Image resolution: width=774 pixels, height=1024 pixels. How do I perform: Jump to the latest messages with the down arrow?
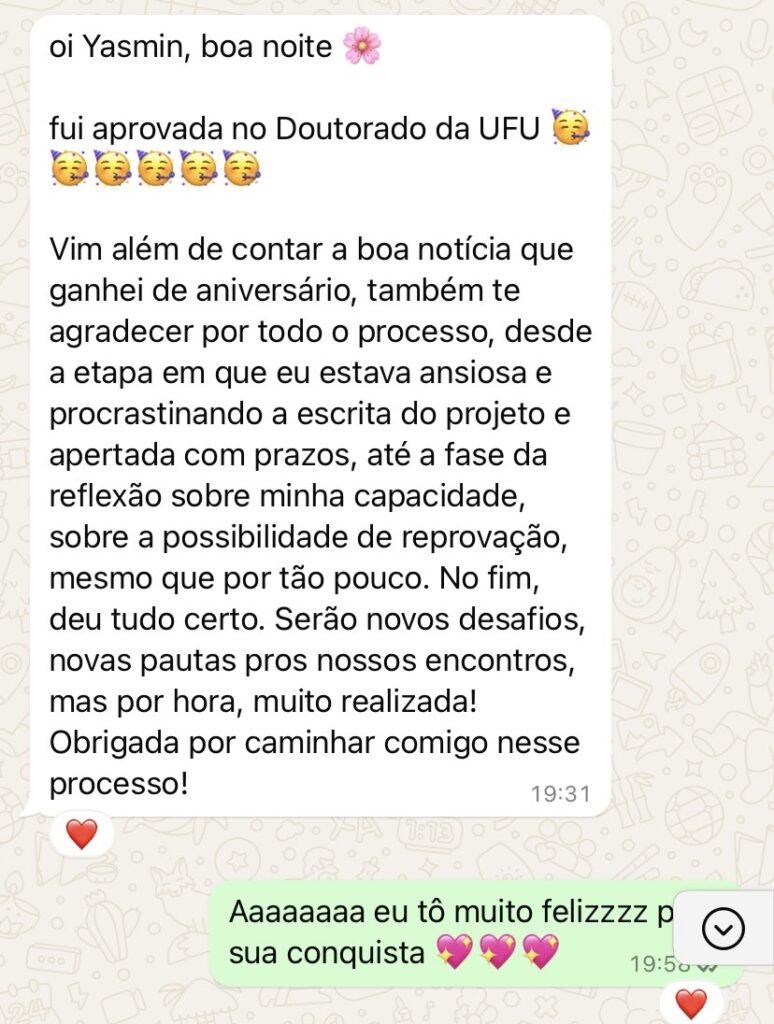click(723, 929)
